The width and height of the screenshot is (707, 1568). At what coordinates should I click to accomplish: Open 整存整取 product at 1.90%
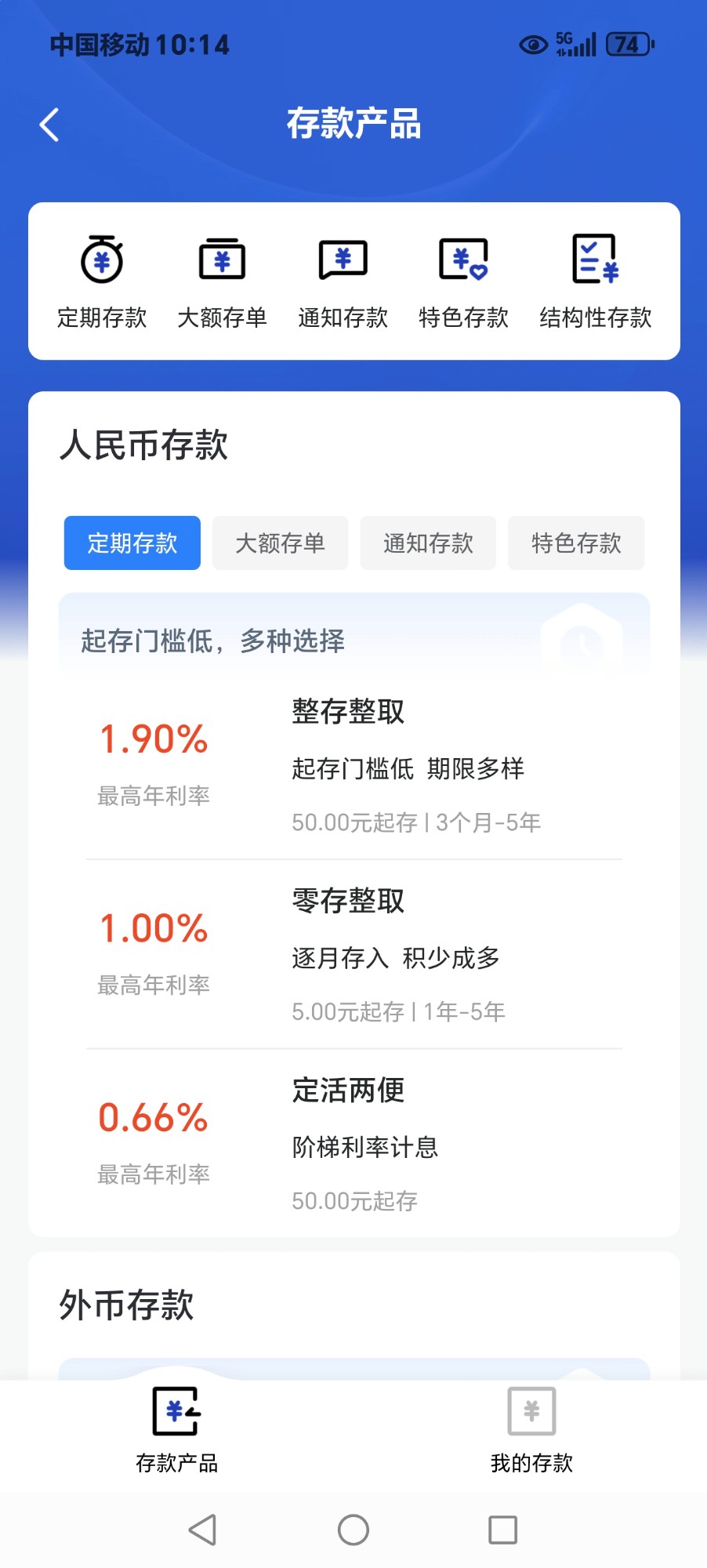coord(354,766)
